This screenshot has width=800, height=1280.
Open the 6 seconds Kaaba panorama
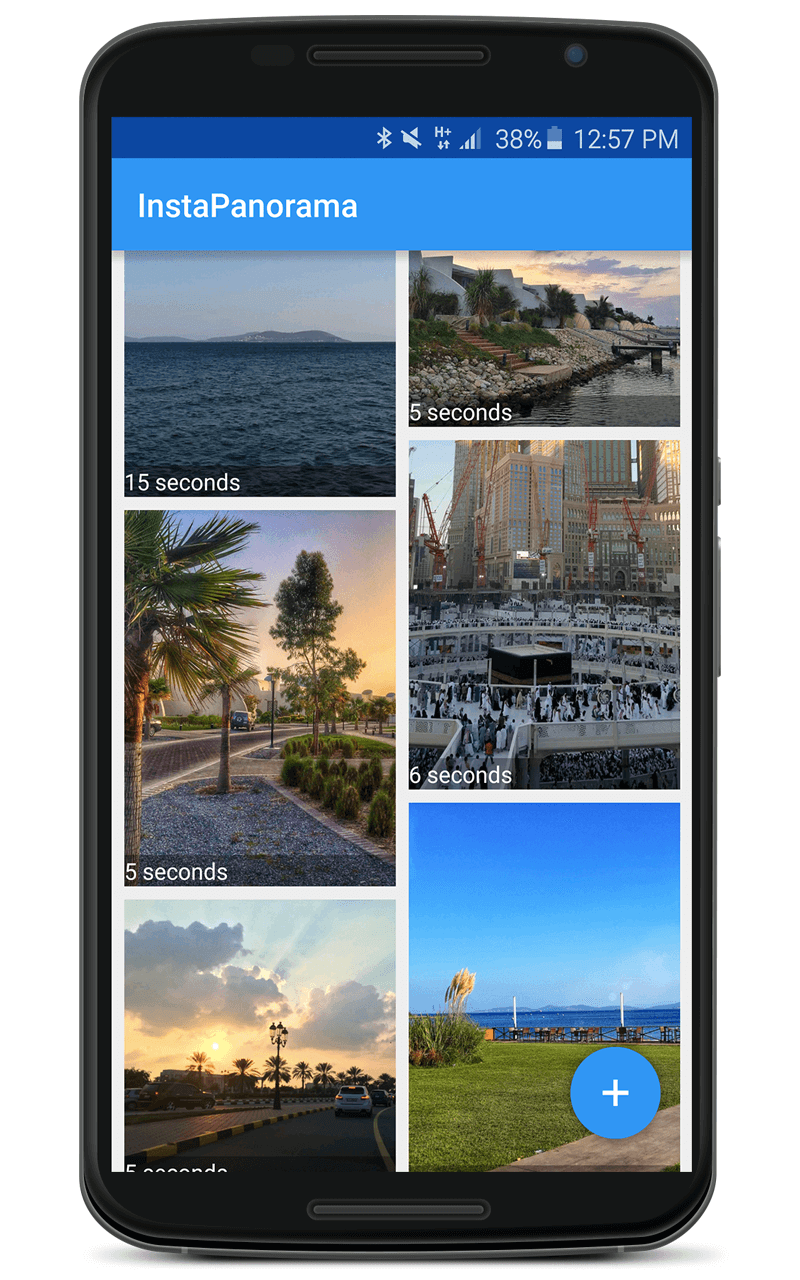click(544, 614)
